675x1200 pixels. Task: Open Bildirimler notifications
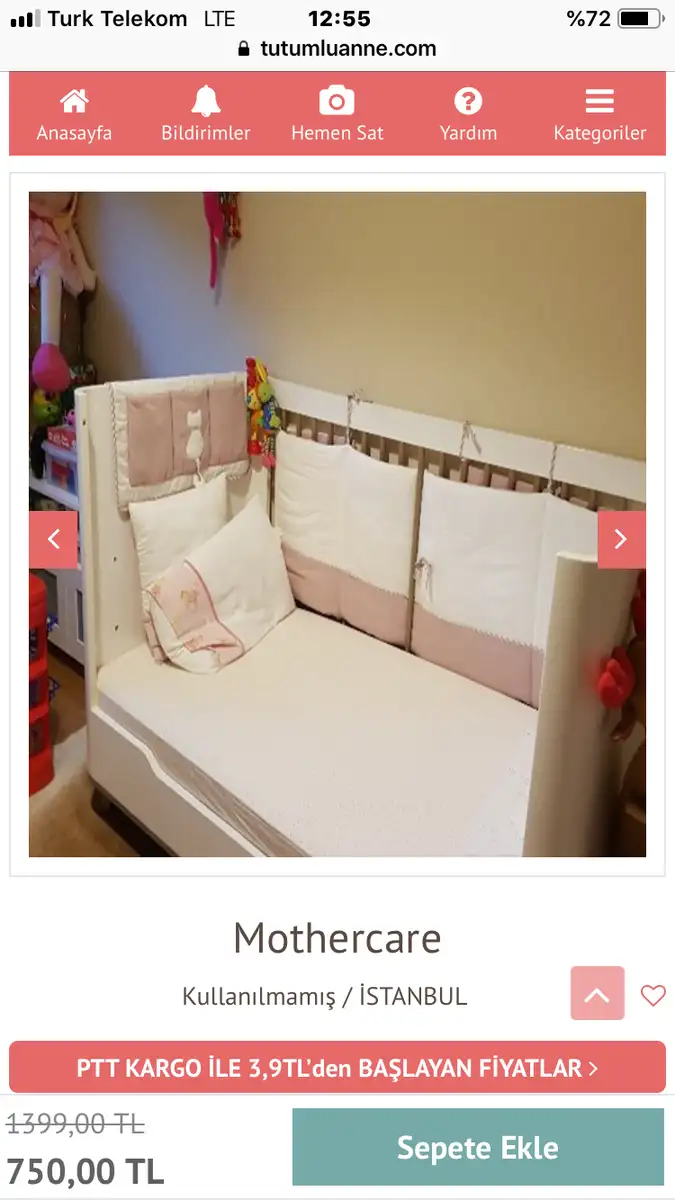point(206,115)
